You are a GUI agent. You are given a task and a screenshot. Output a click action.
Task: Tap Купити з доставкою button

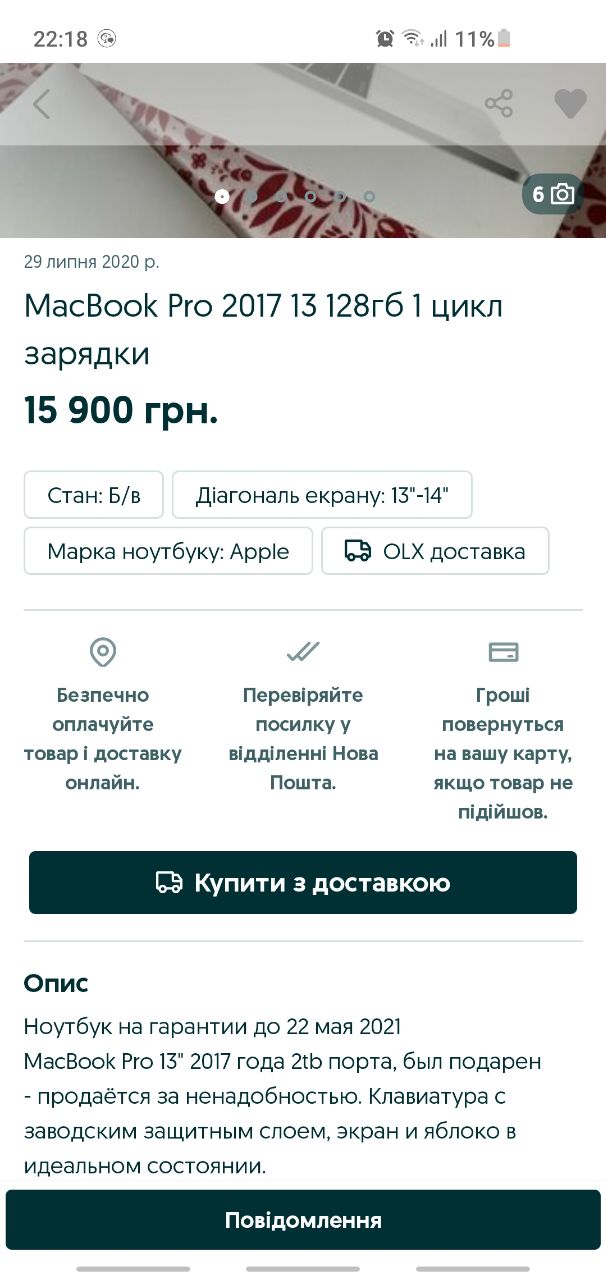pyautogui.click(x=303, y=882)
